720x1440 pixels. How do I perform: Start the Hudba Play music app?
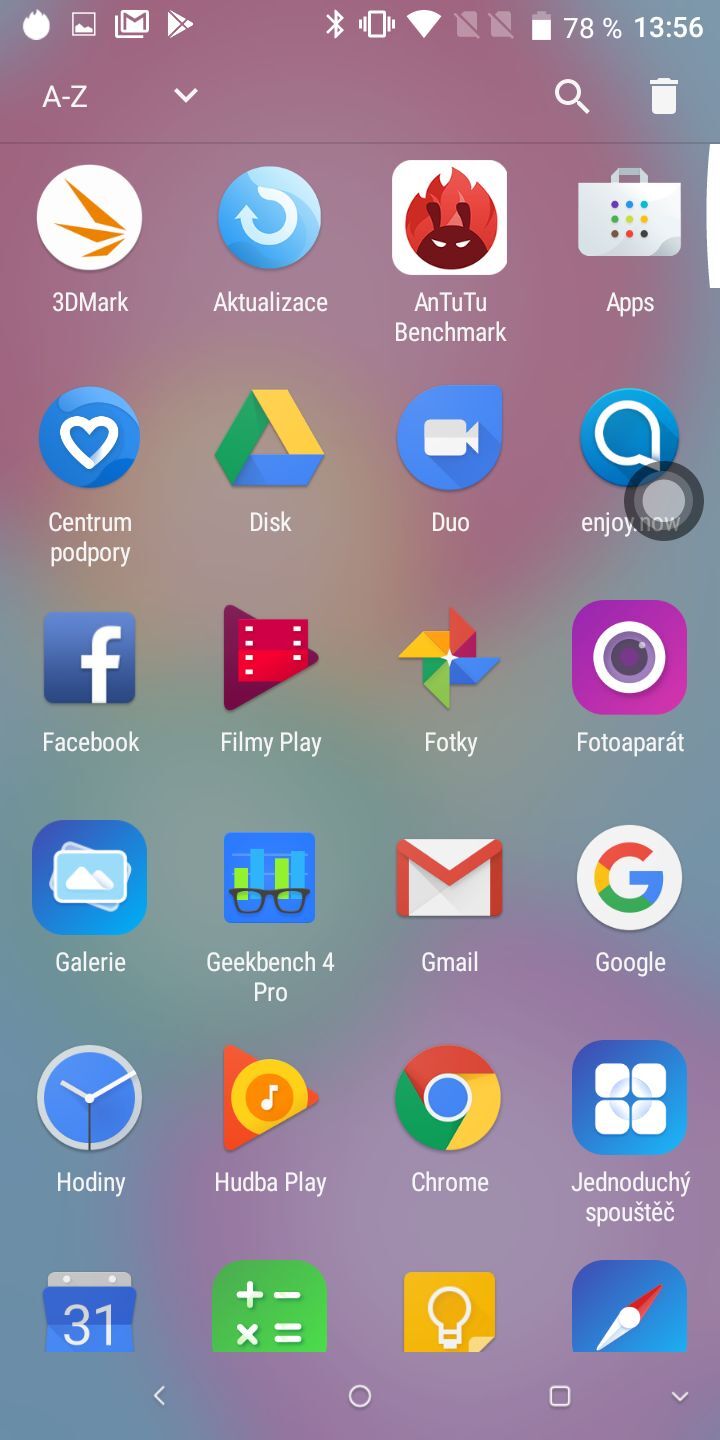(270, 1097)
